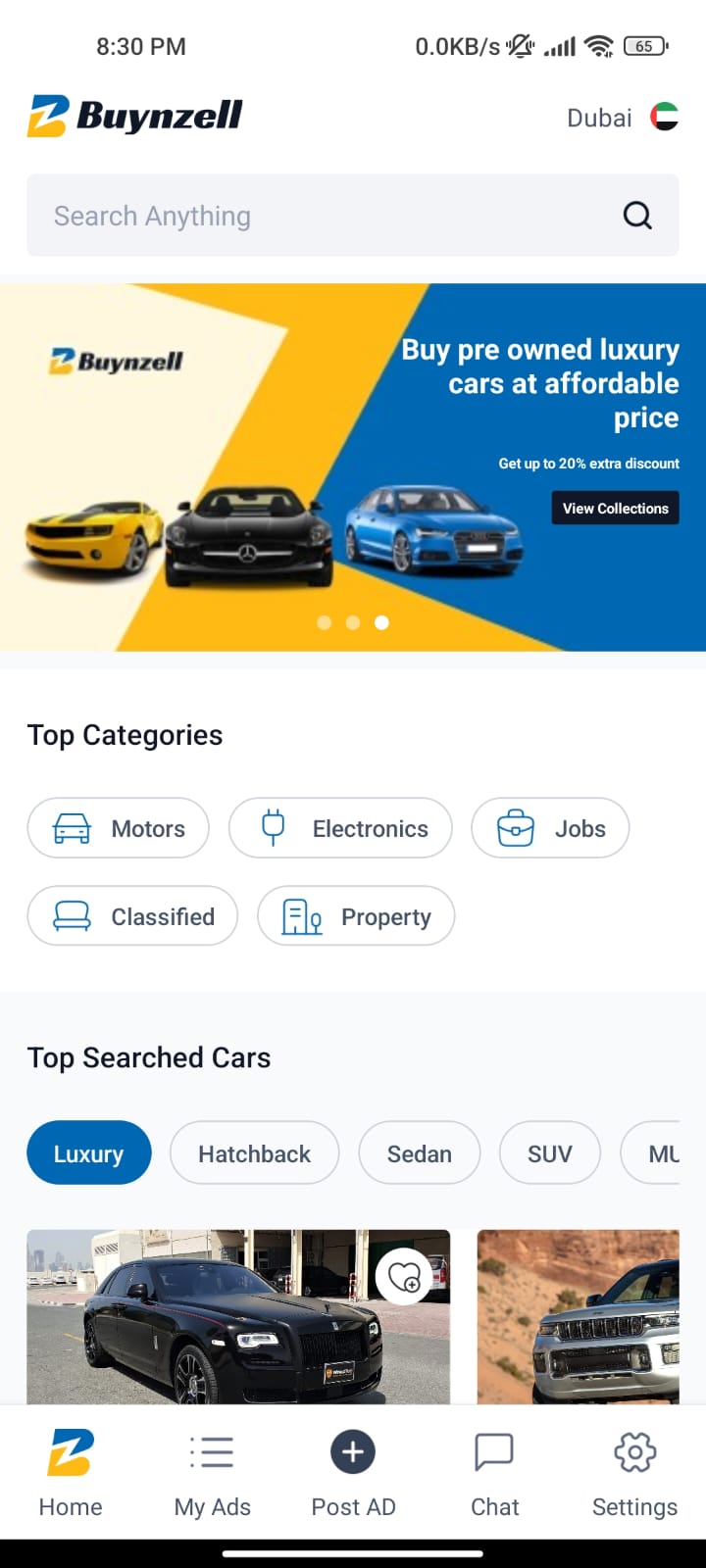The height and width of the screenshot is (1568, 706).
Task: Add the black Rolls-Royce to favorites
Action: (x=403, y=1276)
